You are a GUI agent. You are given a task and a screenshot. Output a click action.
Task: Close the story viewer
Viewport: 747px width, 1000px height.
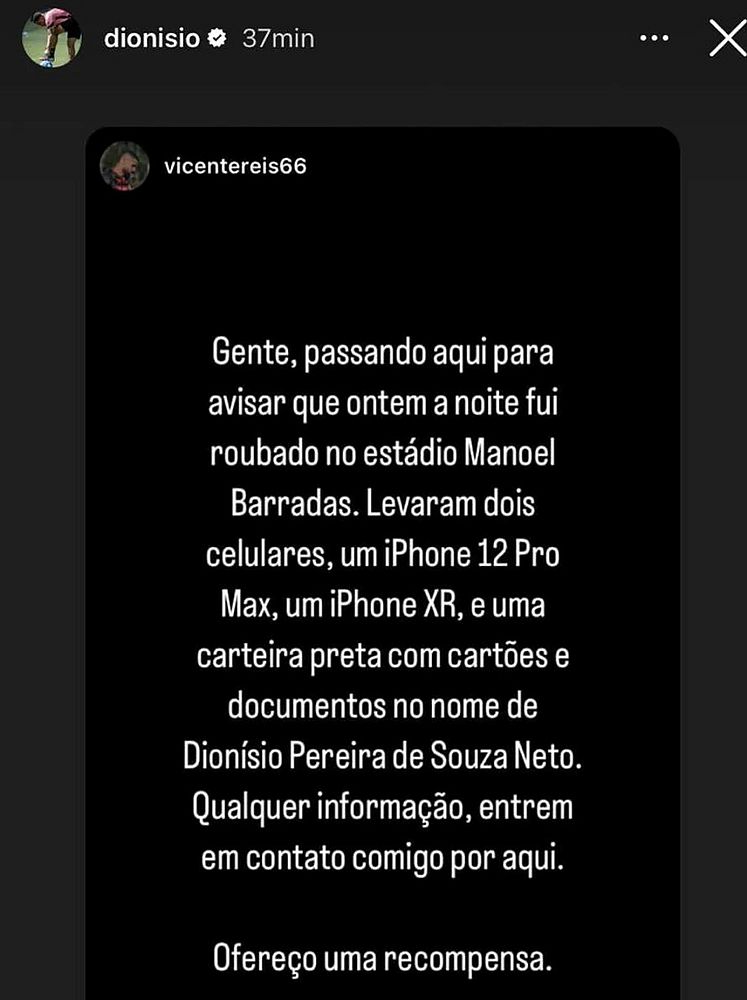(x=727, y=38)
